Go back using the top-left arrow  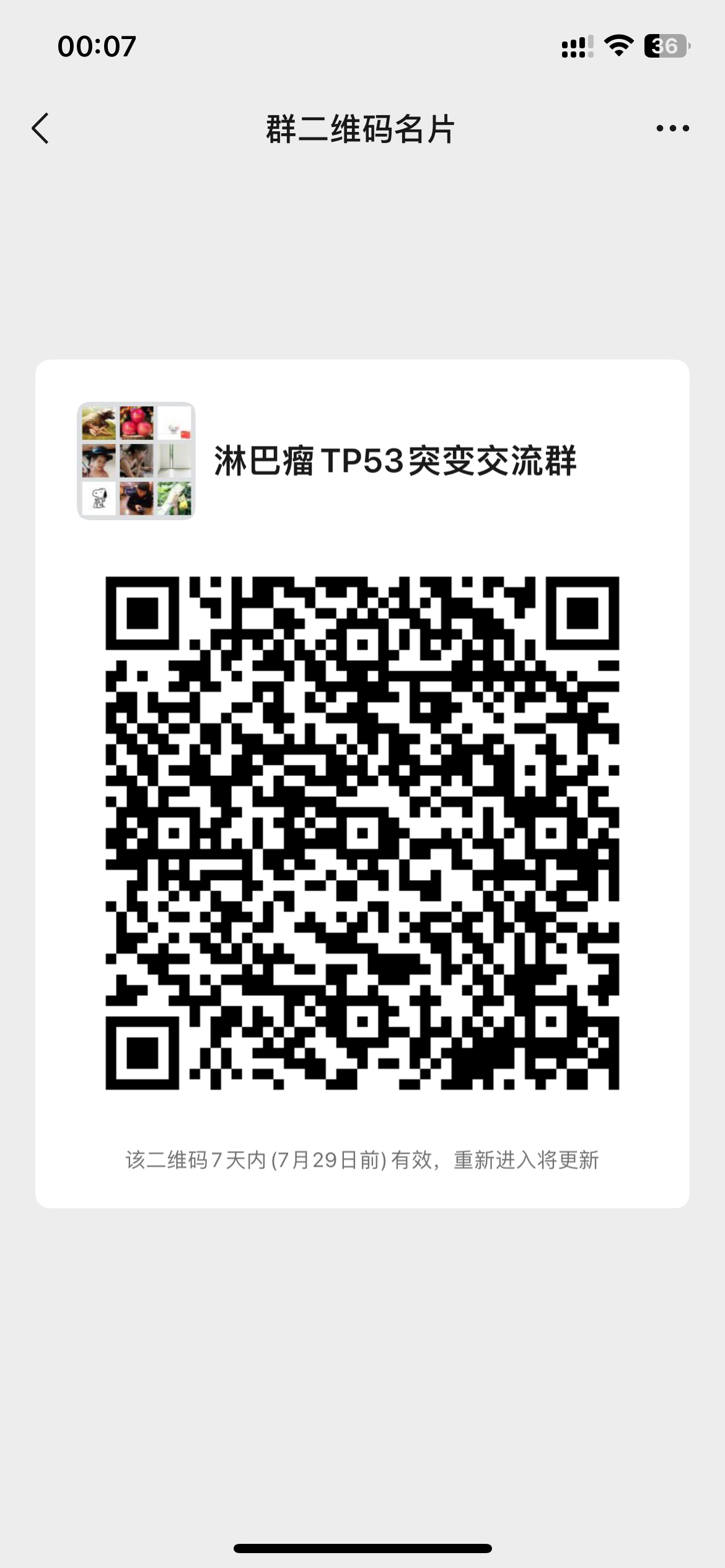coord(40,129)
